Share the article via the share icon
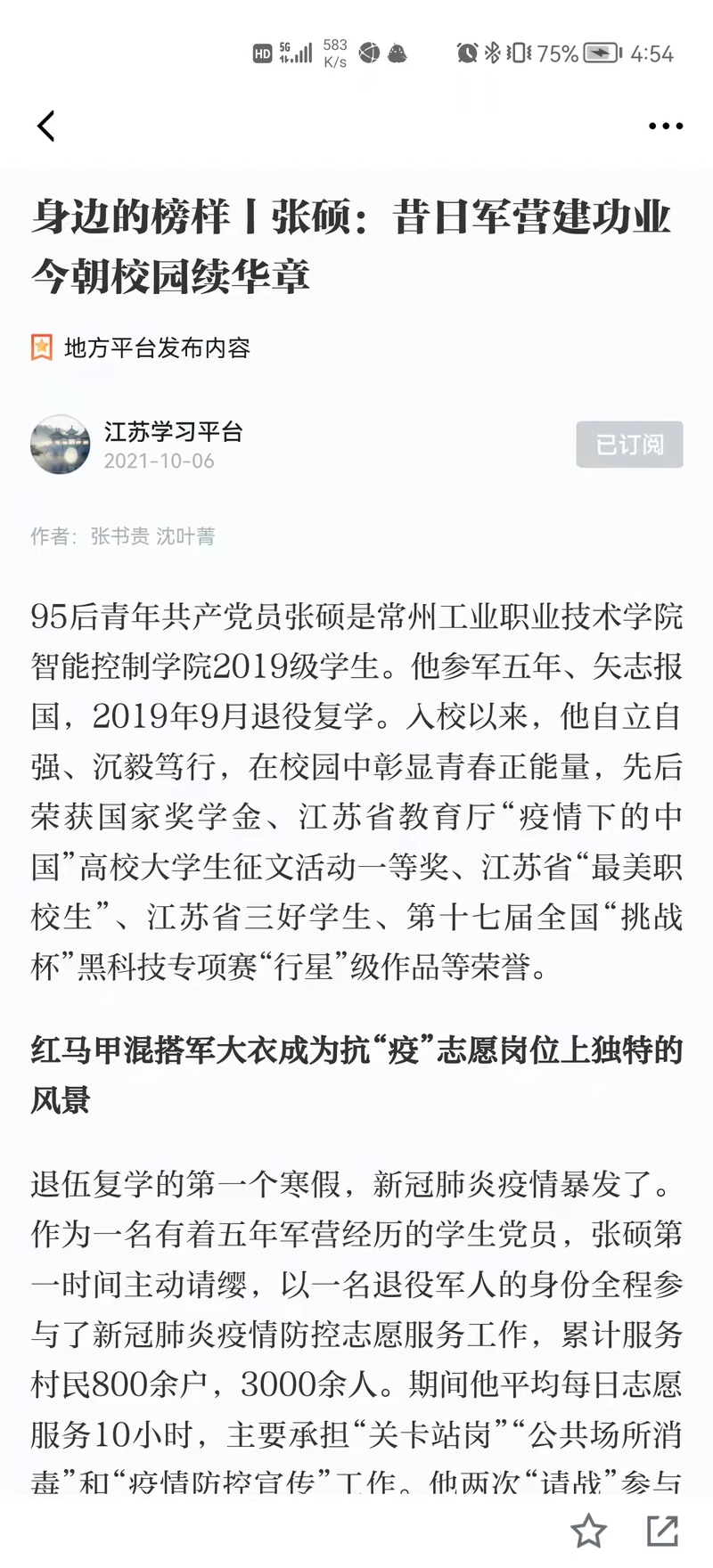Screen dimensions: 713x1568 pyautogui.click(x=662, y=1531)
